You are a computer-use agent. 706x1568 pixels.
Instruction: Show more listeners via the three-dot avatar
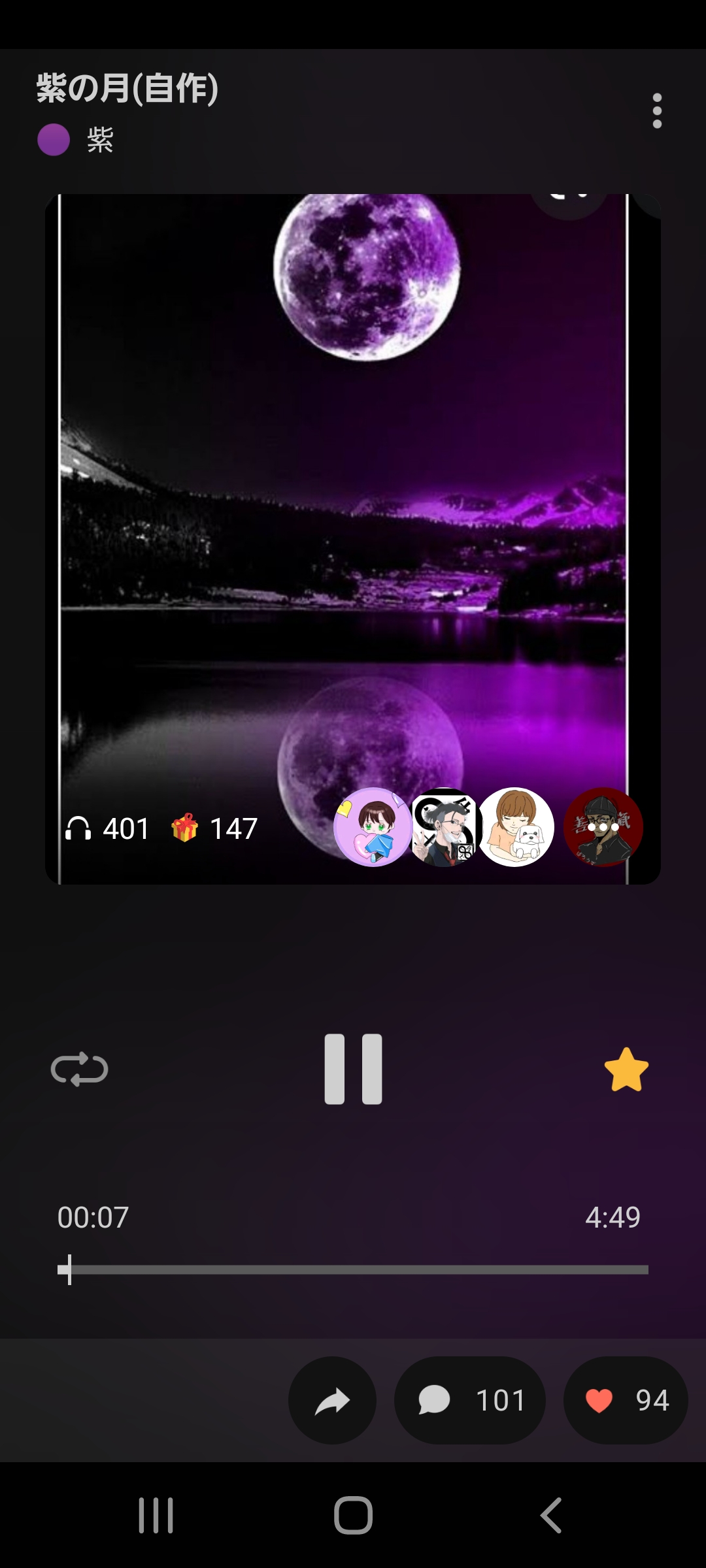[603, 827]
